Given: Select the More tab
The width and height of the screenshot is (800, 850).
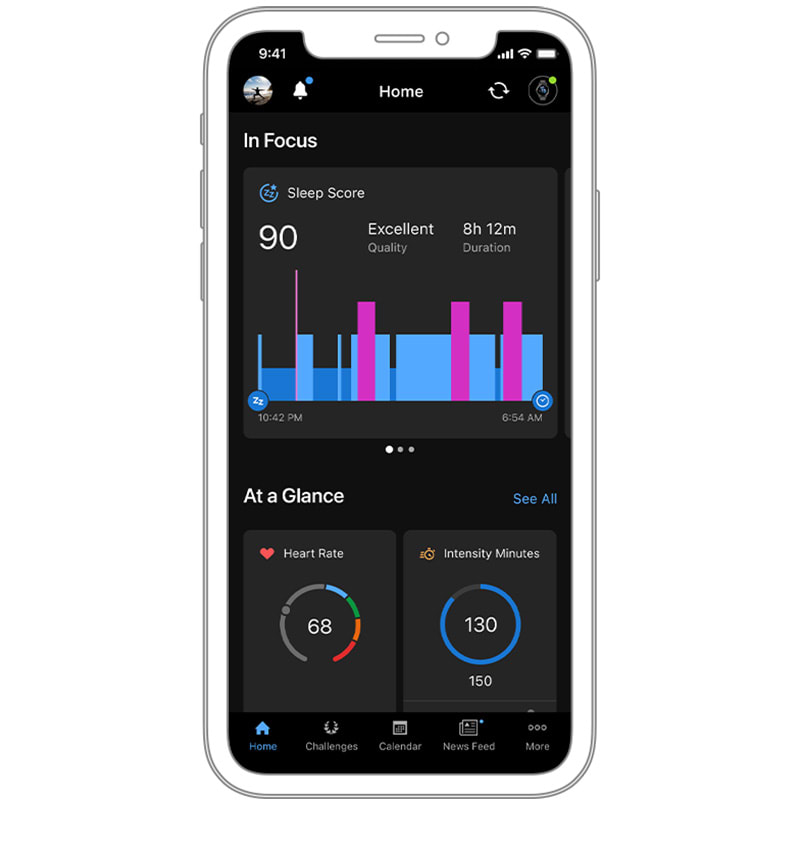Looking at the screenshot, I should tap(537, 735).
